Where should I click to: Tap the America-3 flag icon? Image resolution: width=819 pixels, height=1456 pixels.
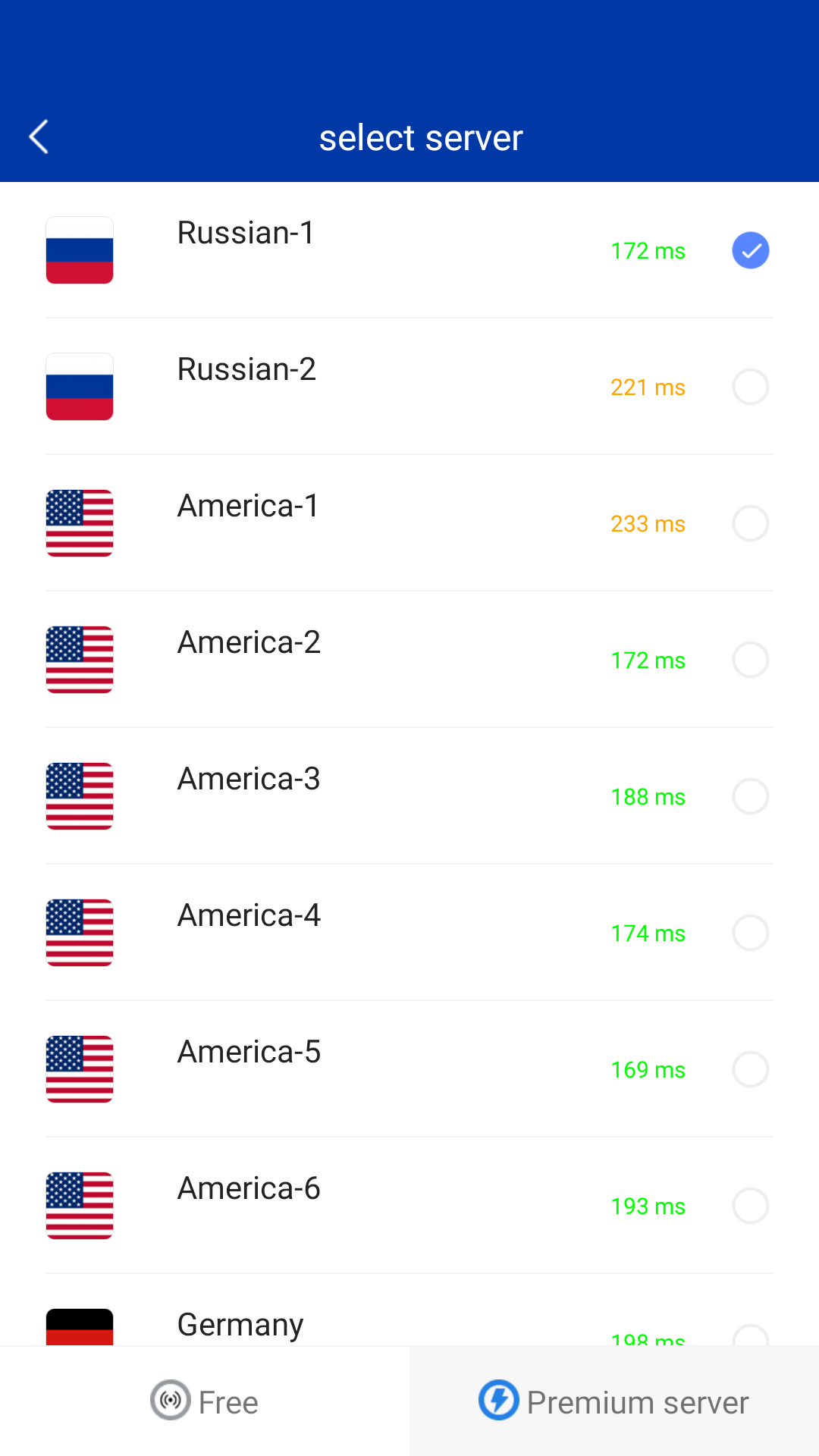[79, 796]
